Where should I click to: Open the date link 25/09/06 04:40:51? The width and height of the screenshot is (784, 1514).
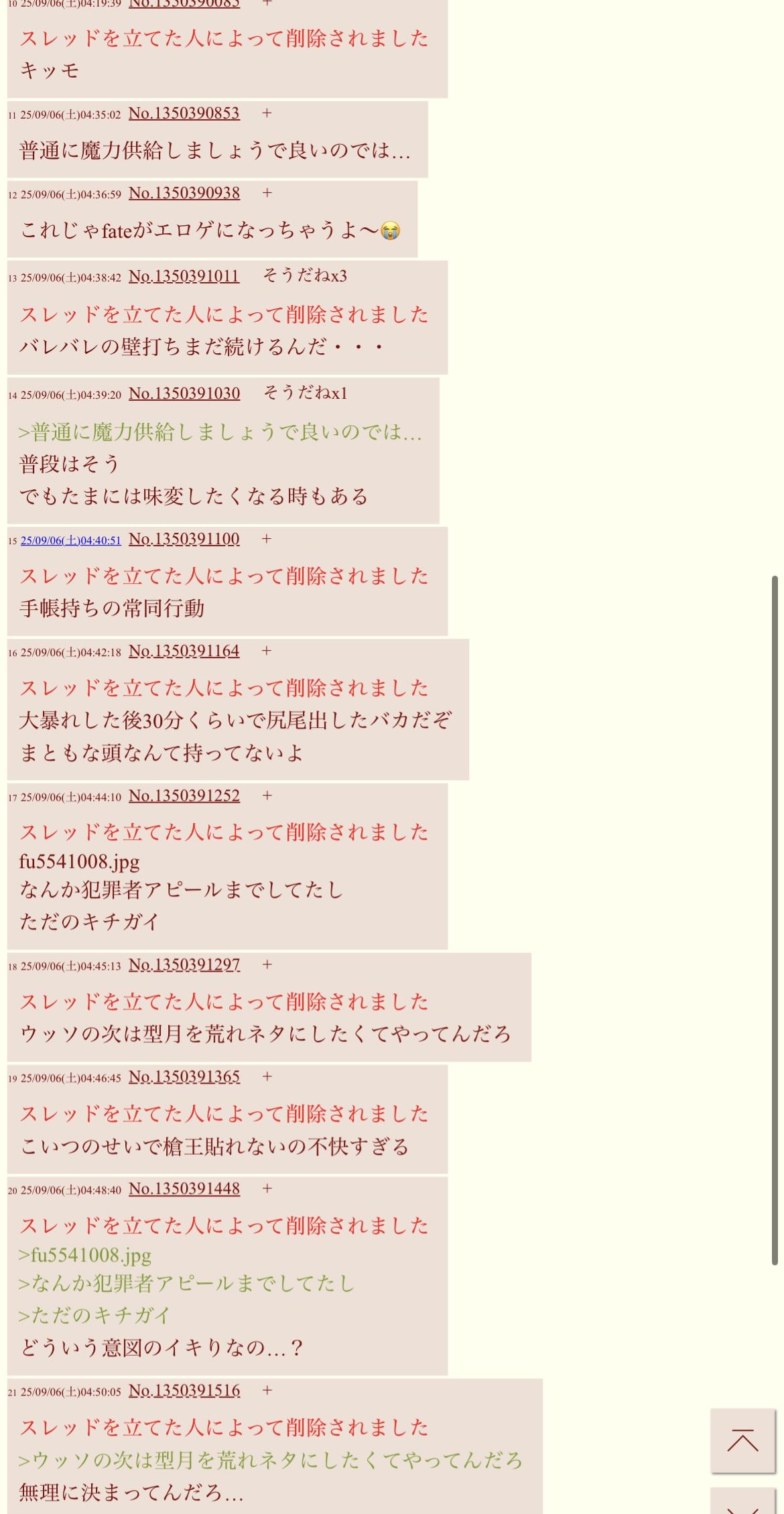pyautogui.click(x=70, y=540)
